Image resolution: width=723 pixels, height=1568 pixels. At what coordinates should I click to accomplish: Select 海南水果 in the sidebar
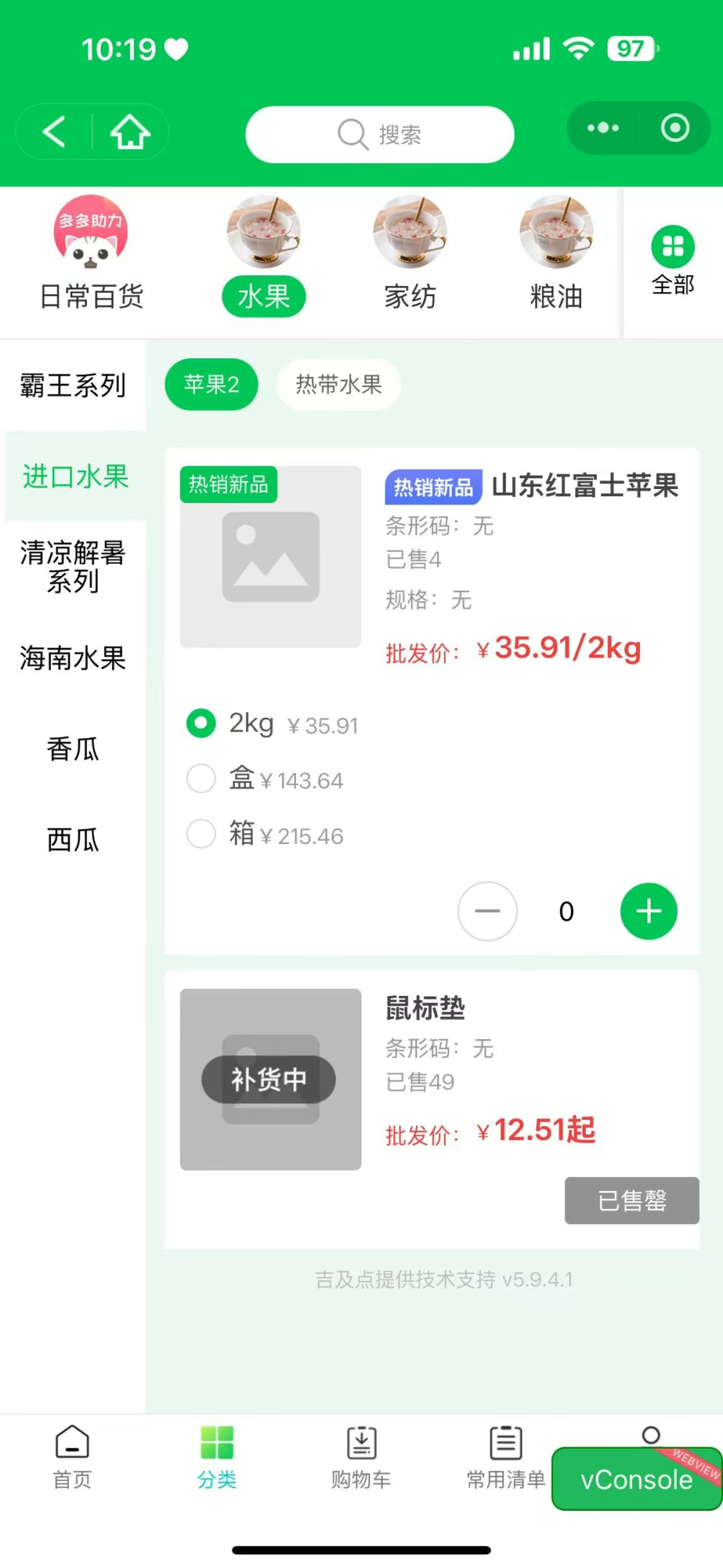73,658
